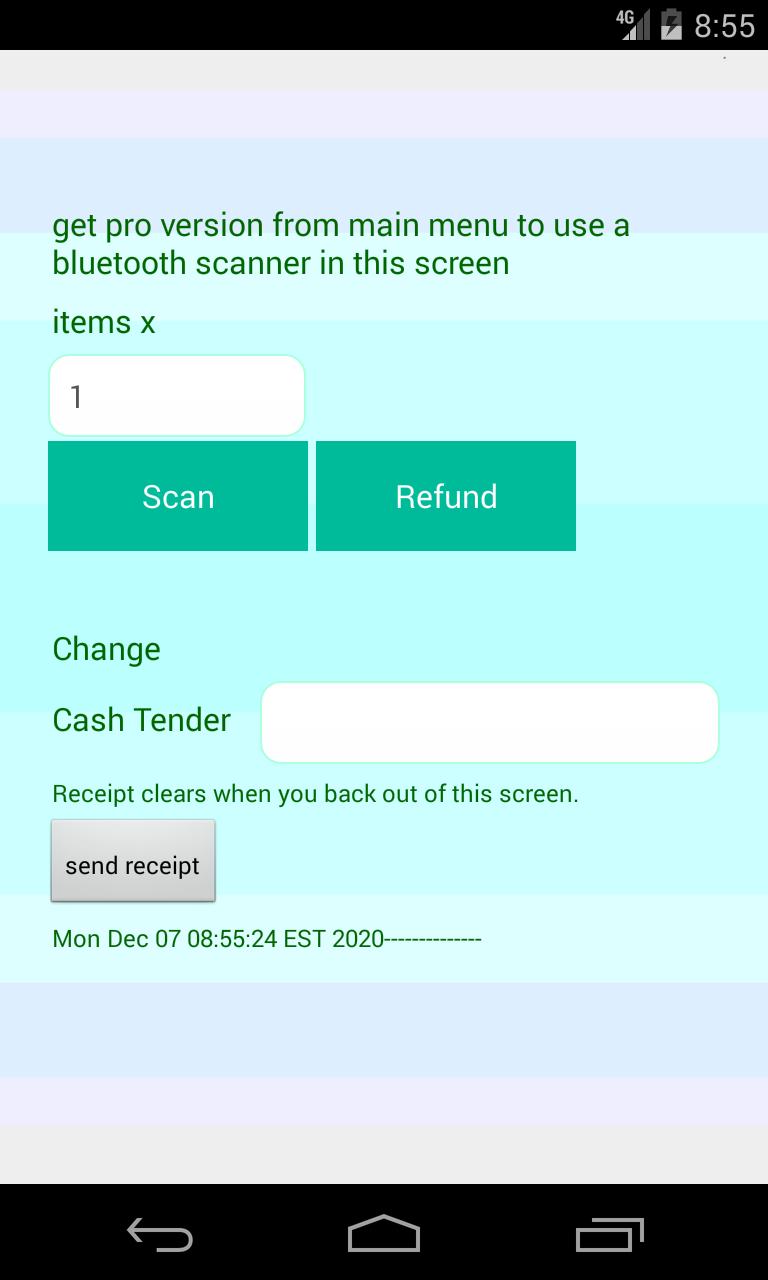This screenshot has height=1280, width=768.
Task: Tap the send receipt button
Action: 133,861
